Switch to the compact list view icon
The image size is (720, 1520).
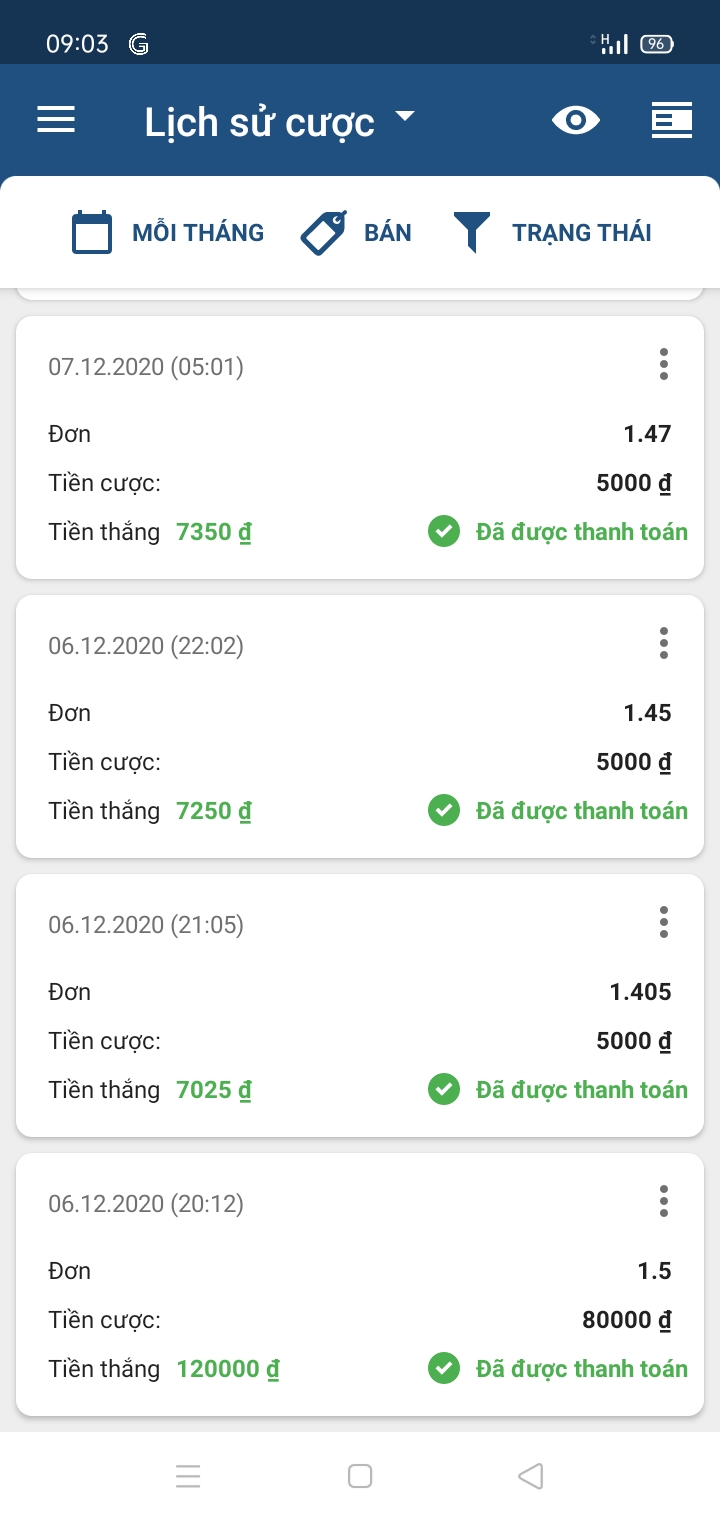point(670,121)
